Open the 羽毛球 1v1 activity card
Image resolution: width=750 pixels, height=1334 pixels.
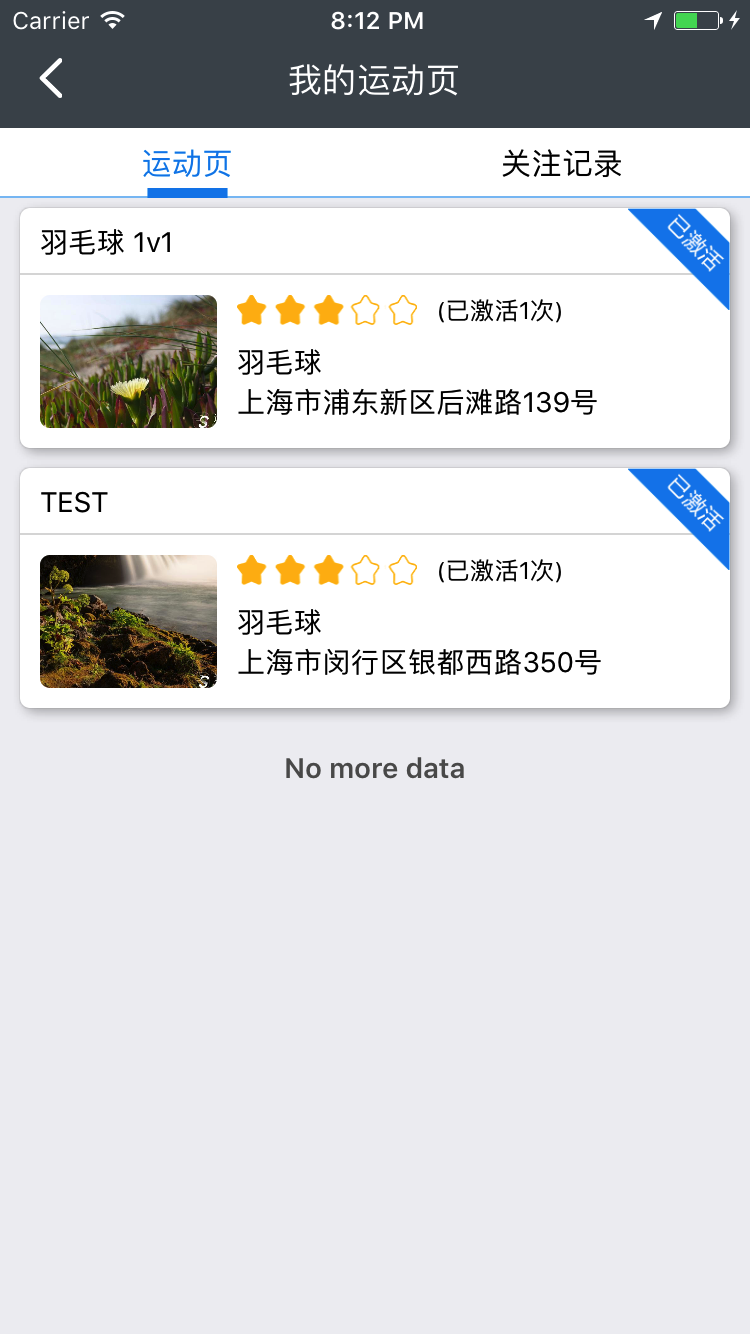click(x=375, y=328)
